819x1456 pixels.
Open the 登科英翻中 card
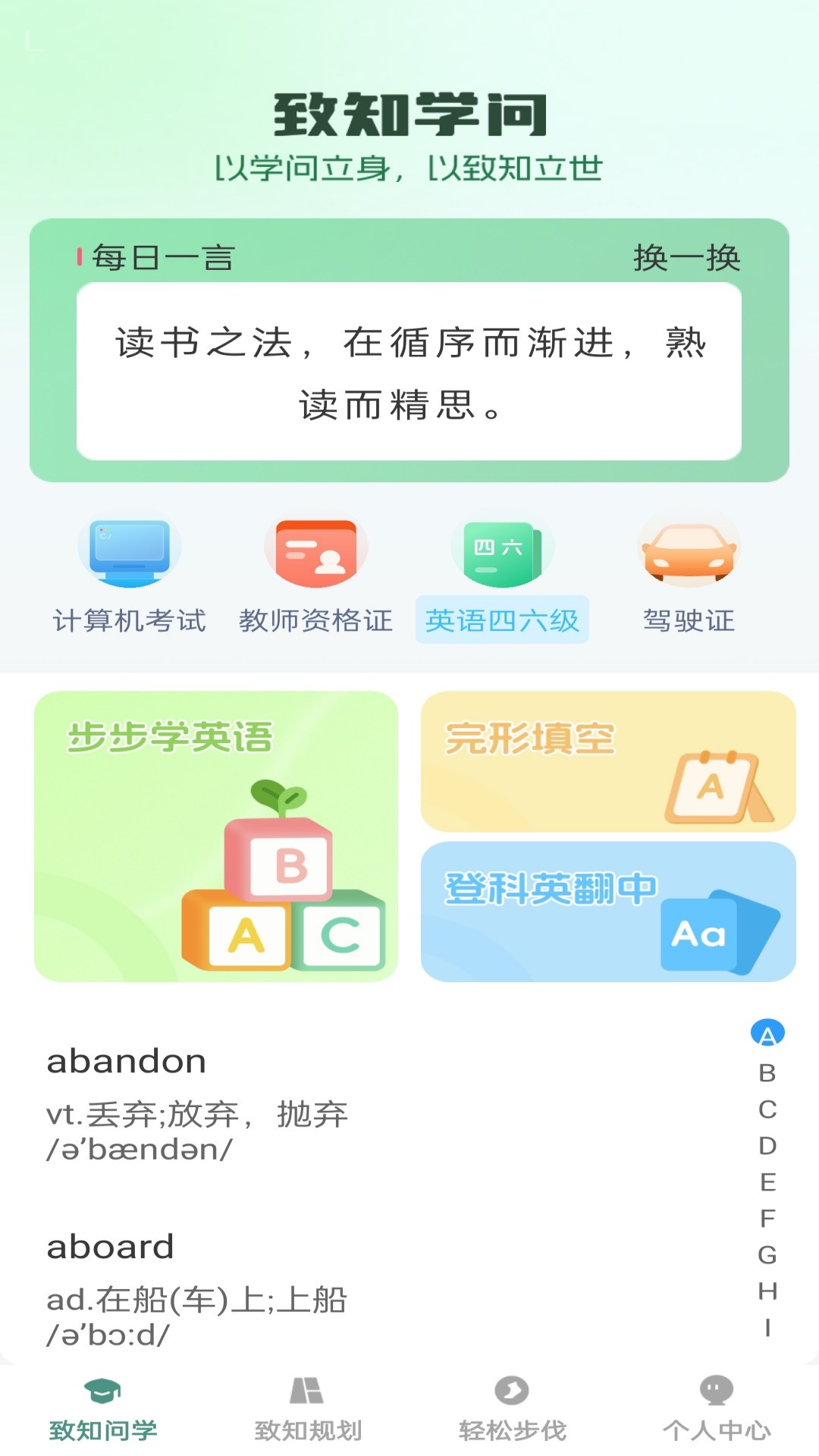(608, 912)
